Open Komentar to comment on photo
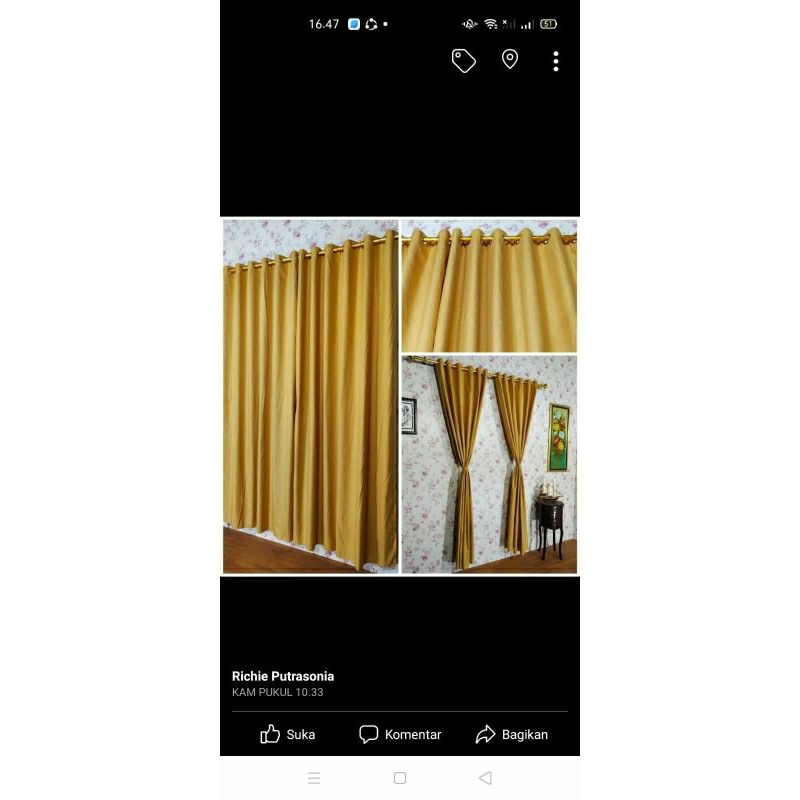The image size is (800, 800). pyautogui.click(x=400, y=734)
